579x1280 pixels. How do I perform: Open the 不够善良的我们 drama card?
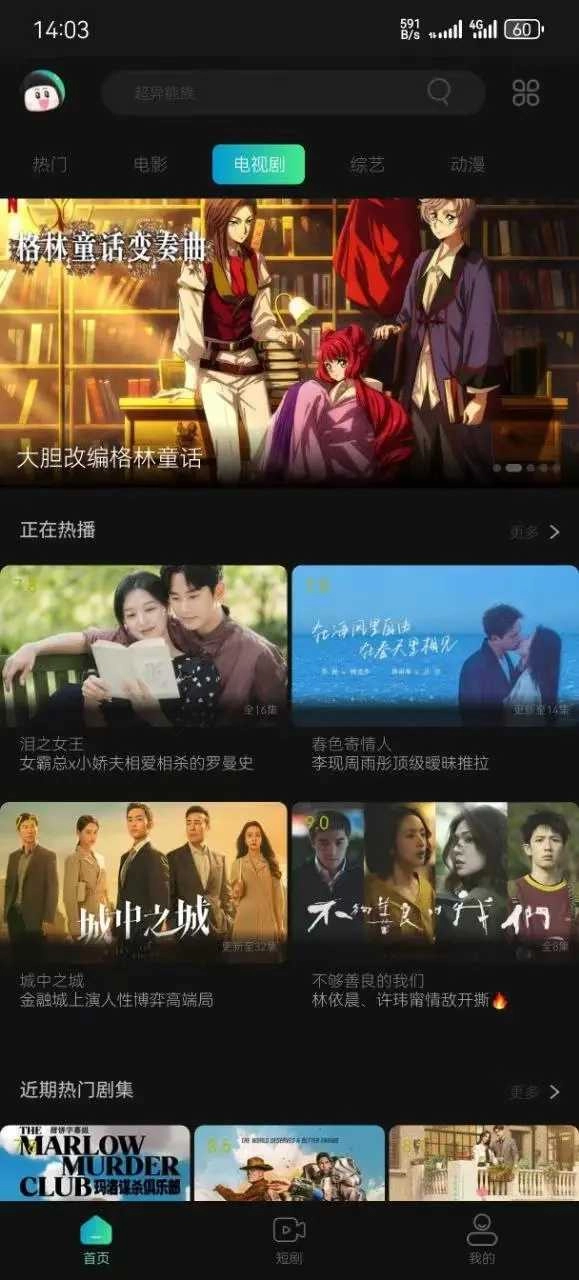(435, 906)
